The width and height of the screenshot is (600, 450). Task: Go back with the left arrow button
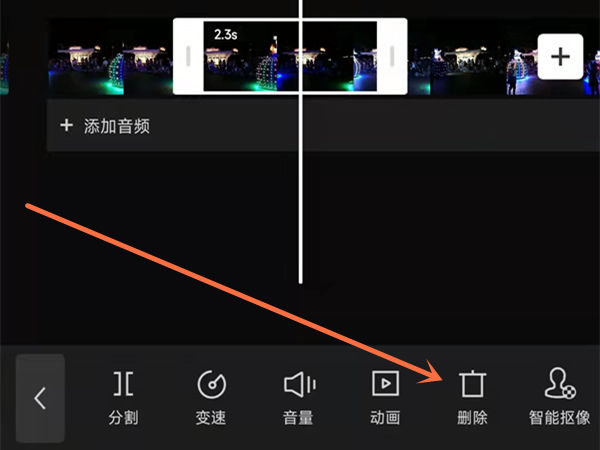click(40, 398)
